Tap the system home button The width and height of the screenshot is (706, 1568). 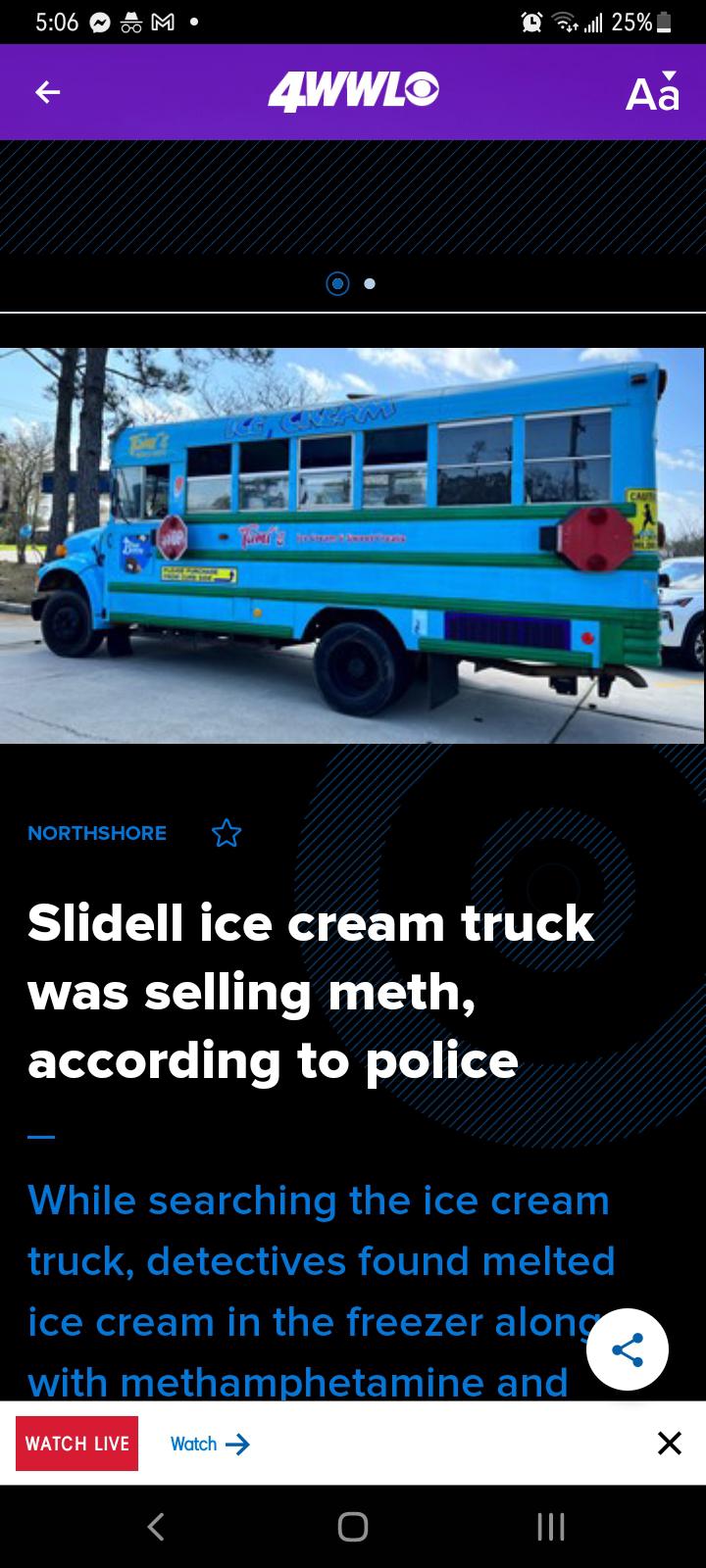(352, 1527)
